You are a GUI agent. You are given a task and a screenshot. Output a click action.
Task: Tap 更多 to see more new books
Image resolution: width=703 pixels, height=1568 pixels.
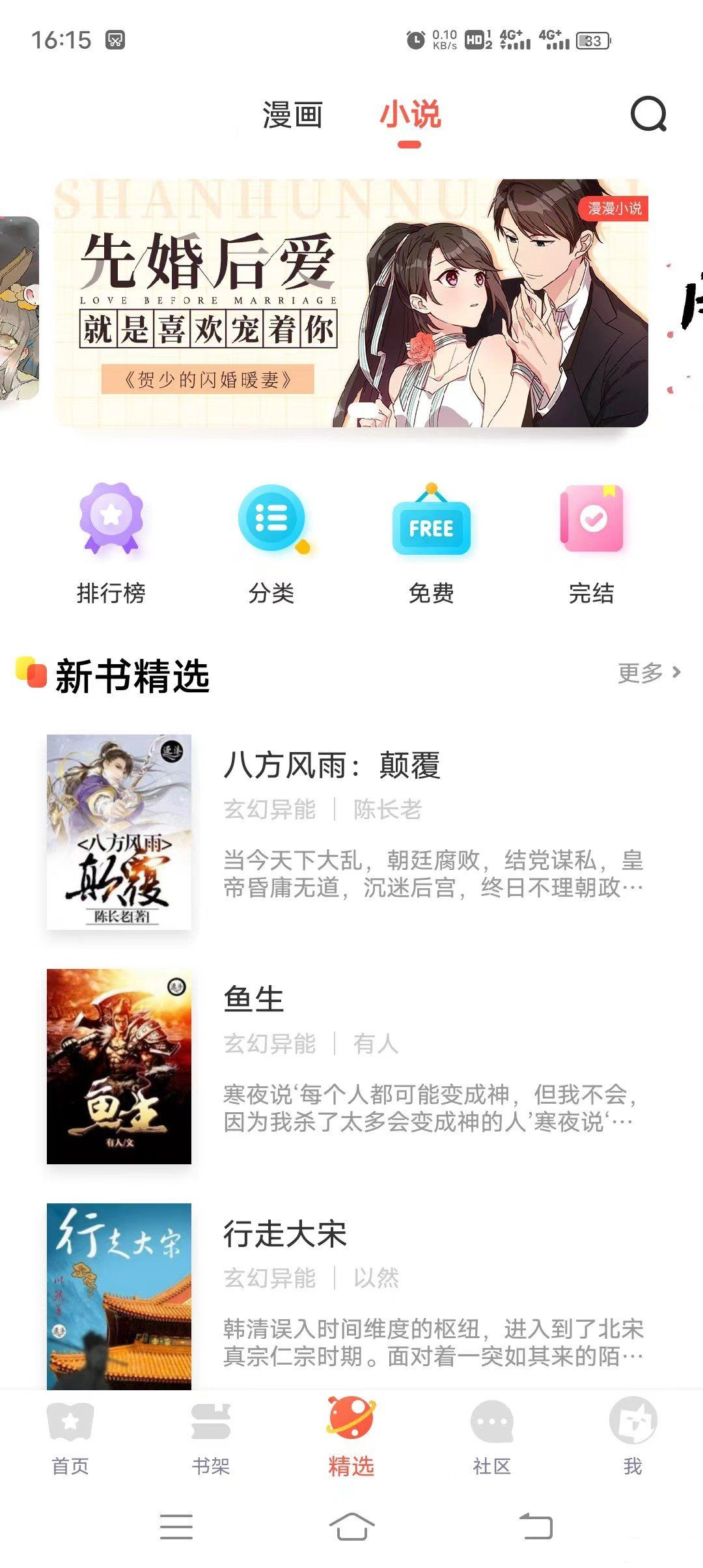pyautogui.click(x=648, y=673)
